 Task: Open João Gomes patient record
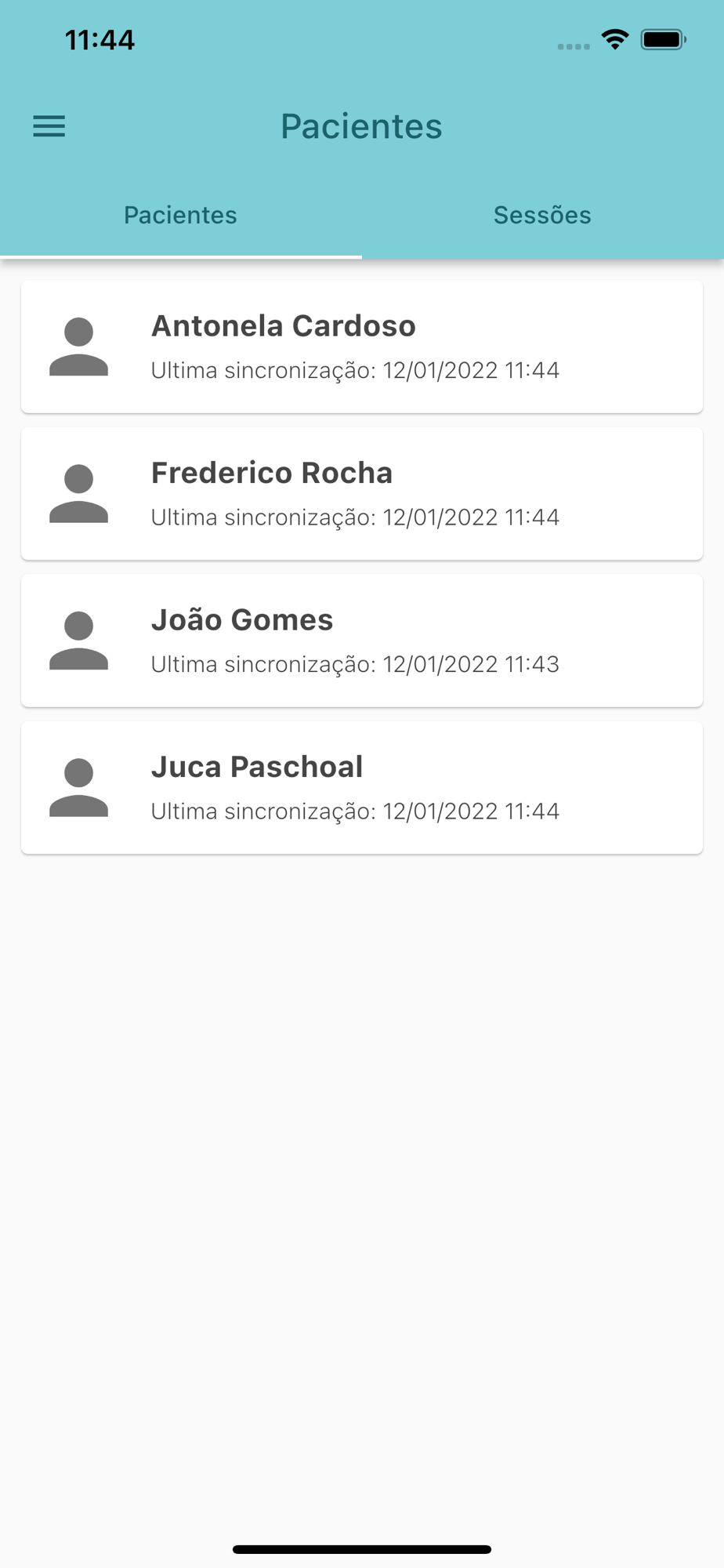pyautogui.click(x=361, y=641)
